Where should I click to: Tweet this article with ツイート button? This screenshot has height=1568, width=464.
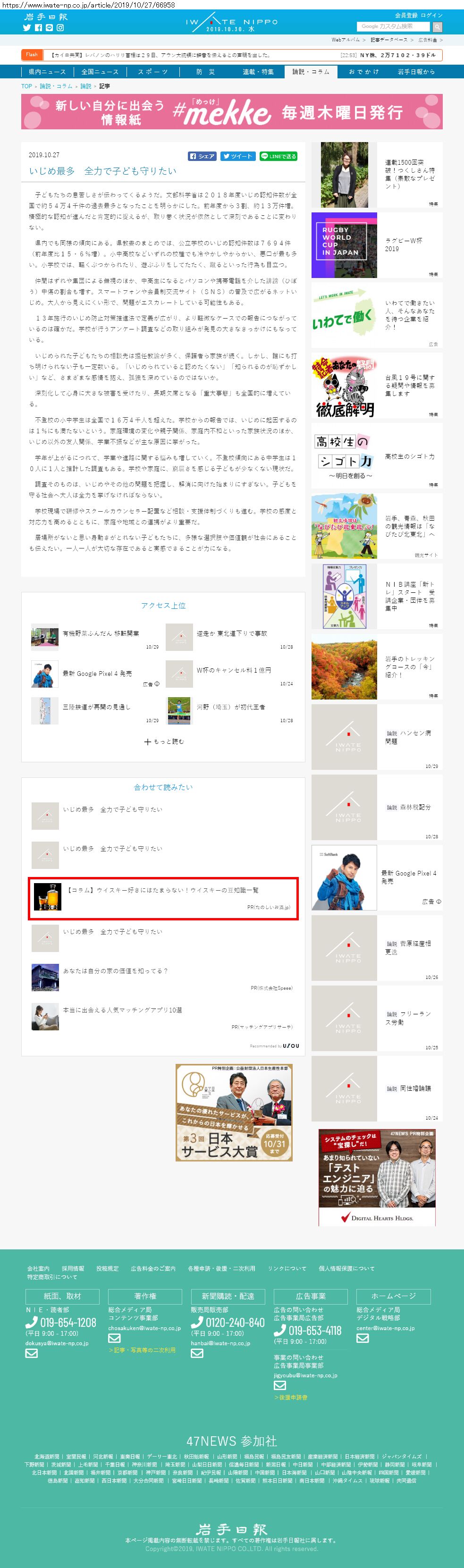(x=237, y=156)
